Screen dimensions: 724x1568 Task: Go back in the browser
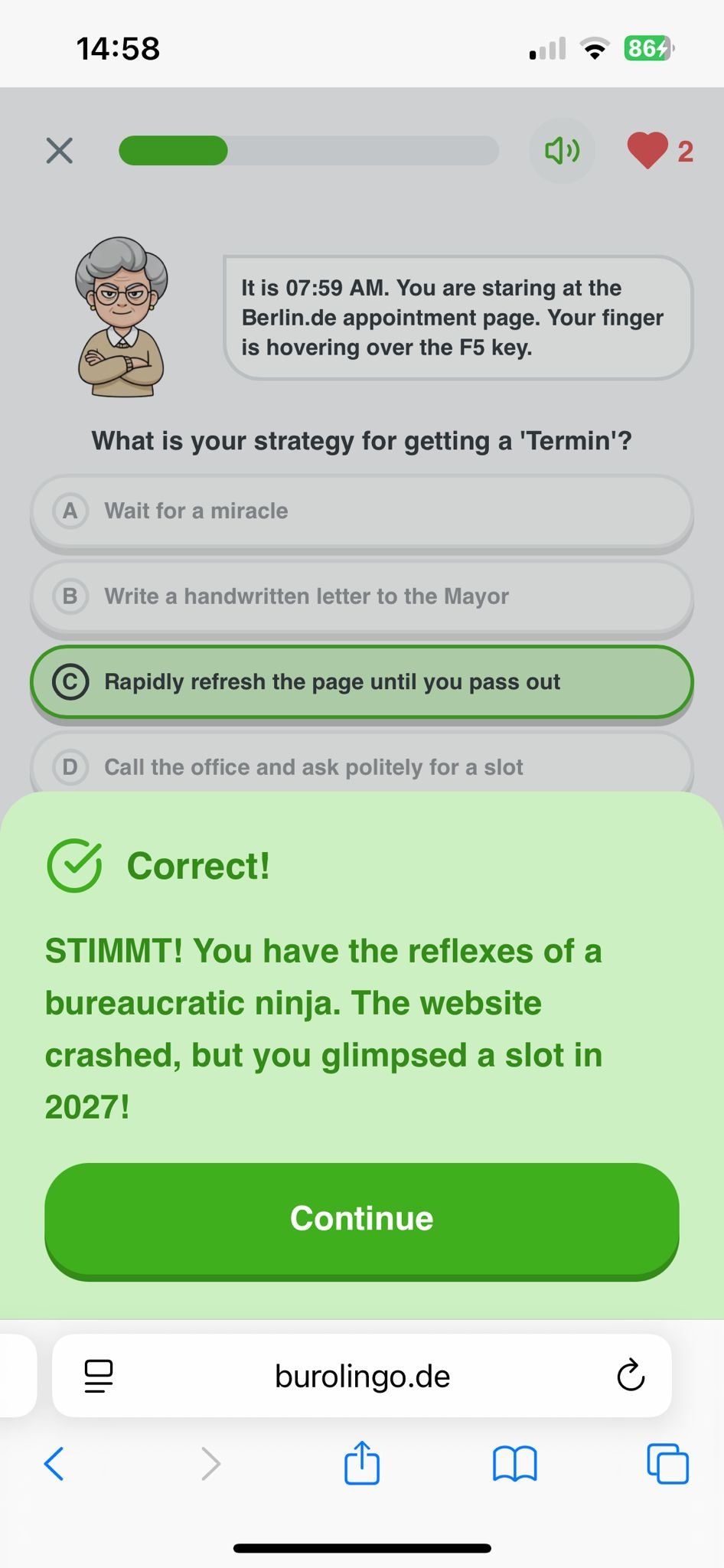[54, 1464]
